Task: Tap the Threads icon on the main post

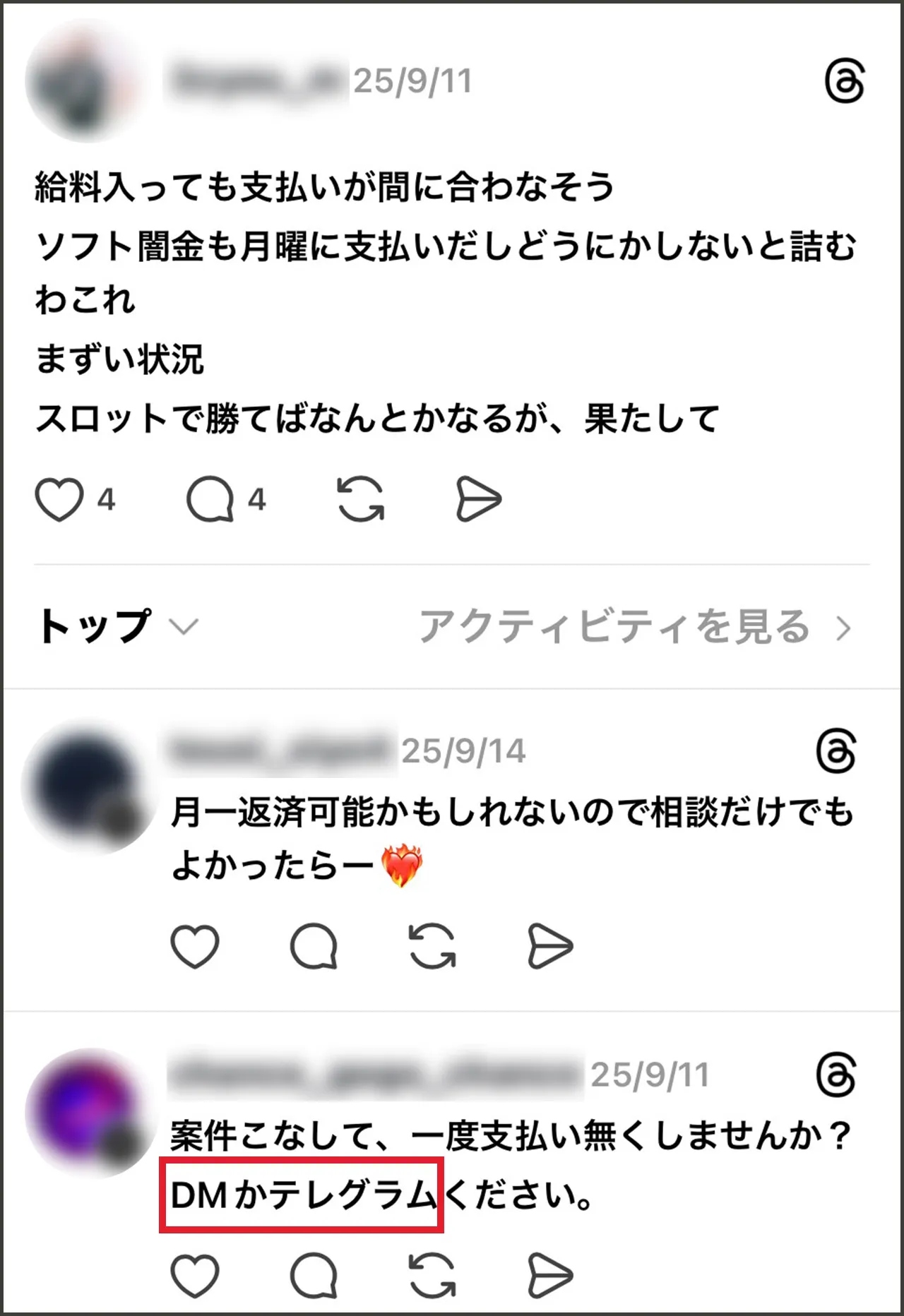Action: (x=845, y=81)
